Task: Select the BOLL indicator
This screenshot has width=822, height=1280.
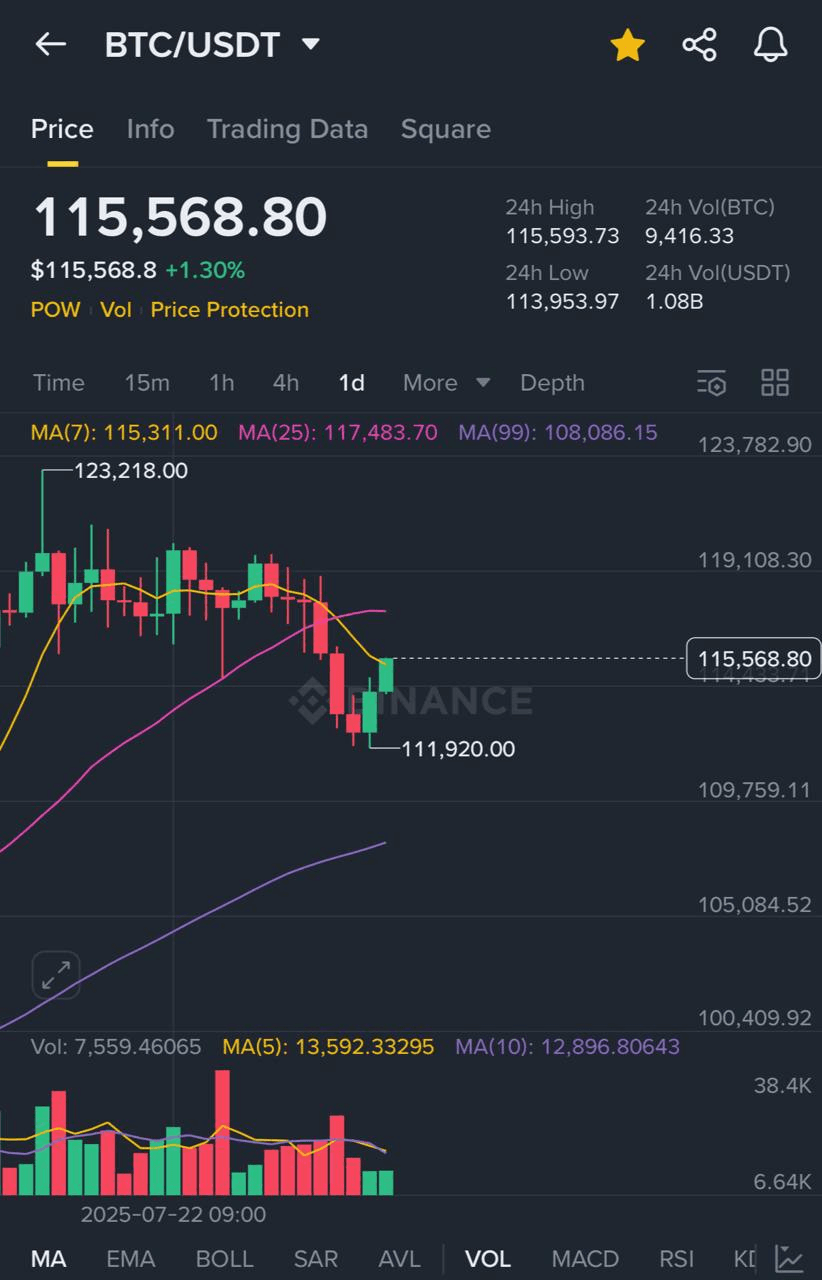Action: pyautogui.click(x=224, y=1259)
